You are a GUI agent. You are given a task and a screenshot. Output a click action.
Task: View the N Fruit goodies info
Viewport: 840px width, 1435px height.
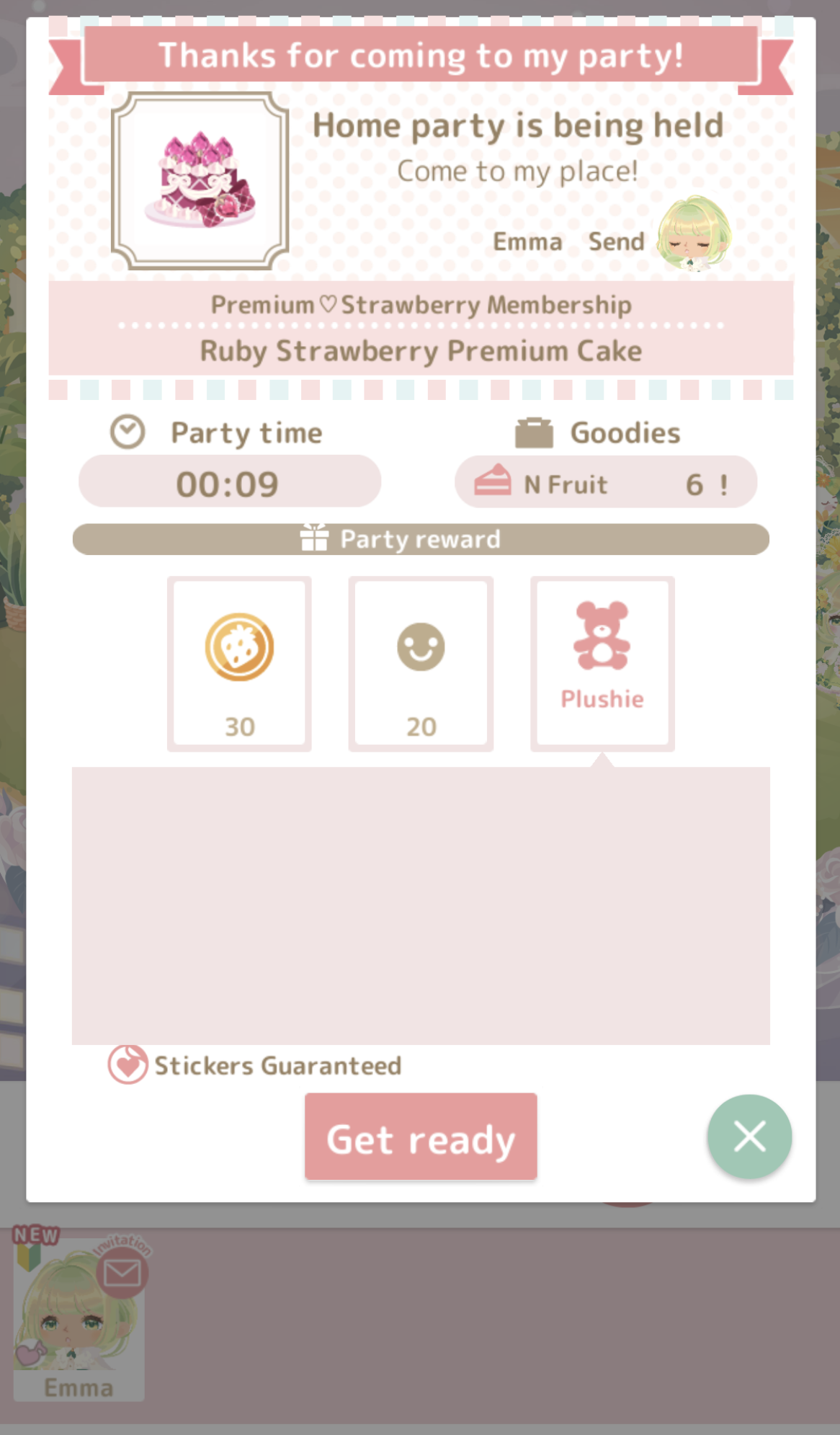(605, 482)
